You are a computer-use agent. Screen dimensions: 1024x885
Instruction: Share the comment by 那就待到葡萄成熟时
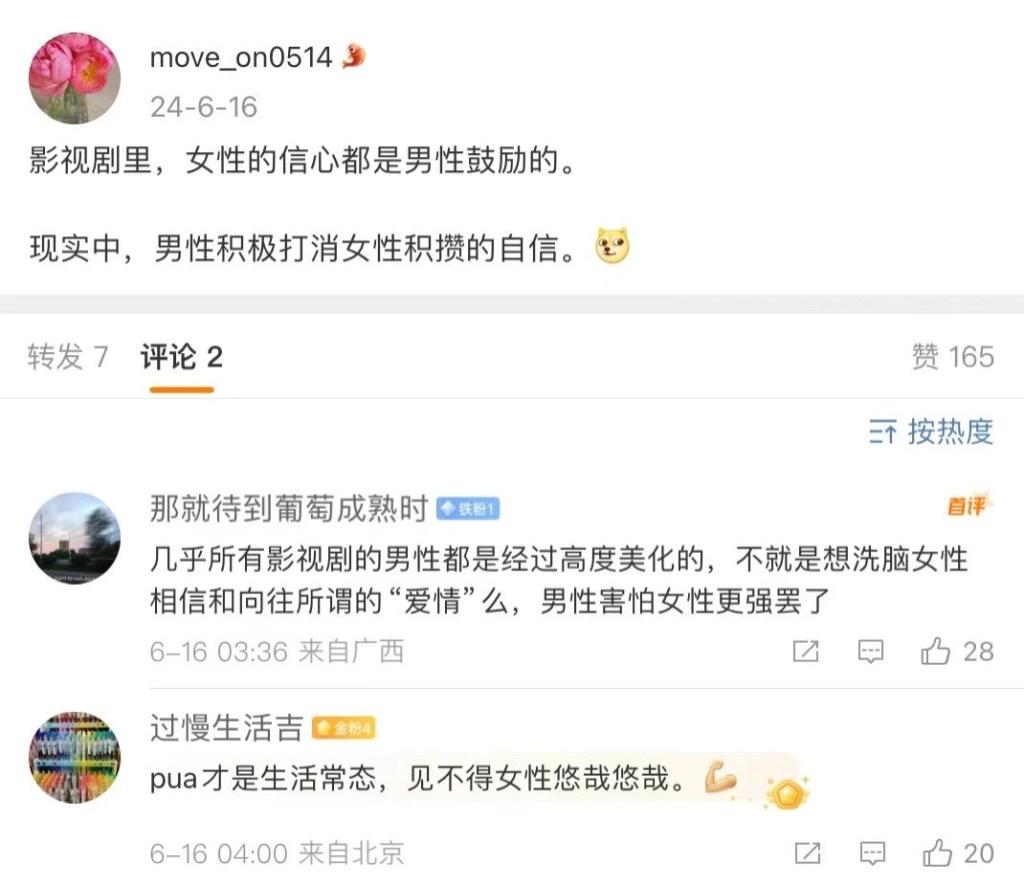pos(806,652)
